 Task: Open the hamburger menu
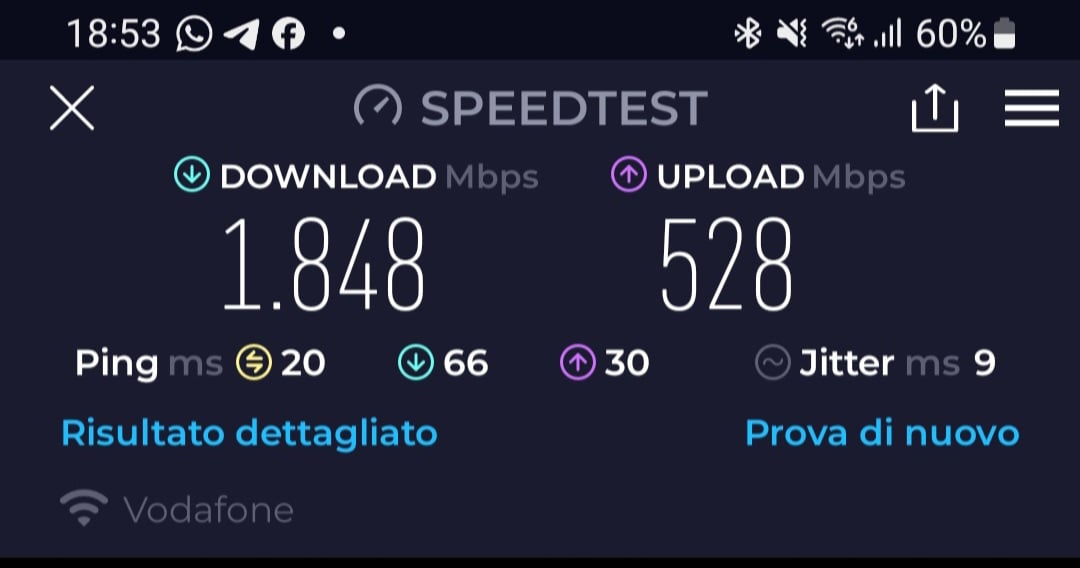pyautogui.click(x=1031, y=108)
